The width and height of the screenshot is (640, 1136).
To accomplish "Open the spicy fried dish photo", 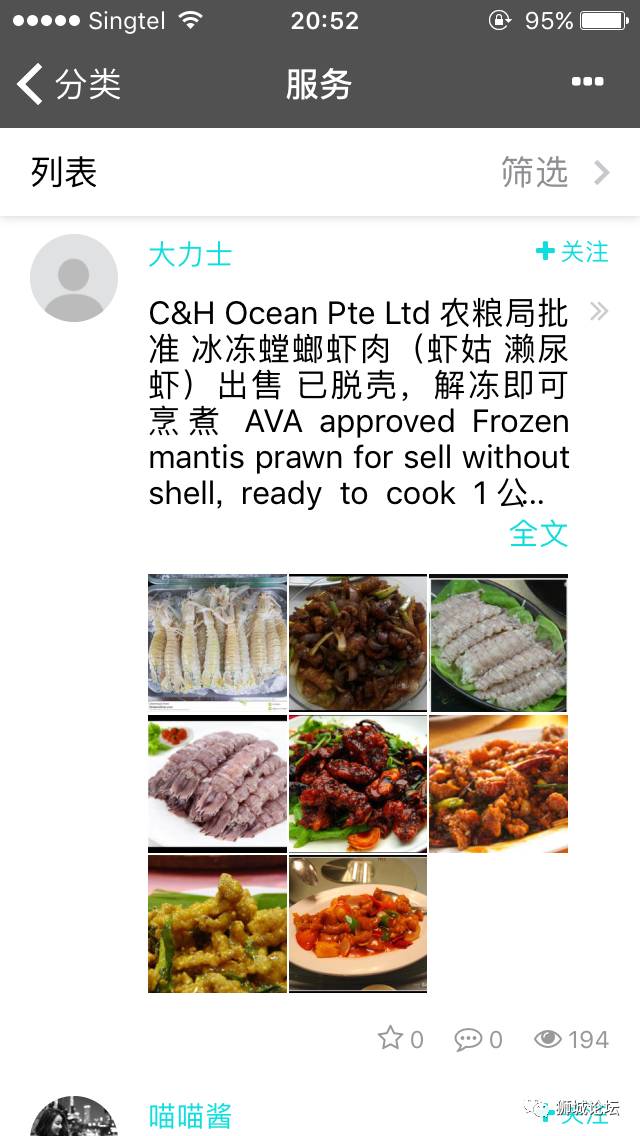I will pos(499,783).
